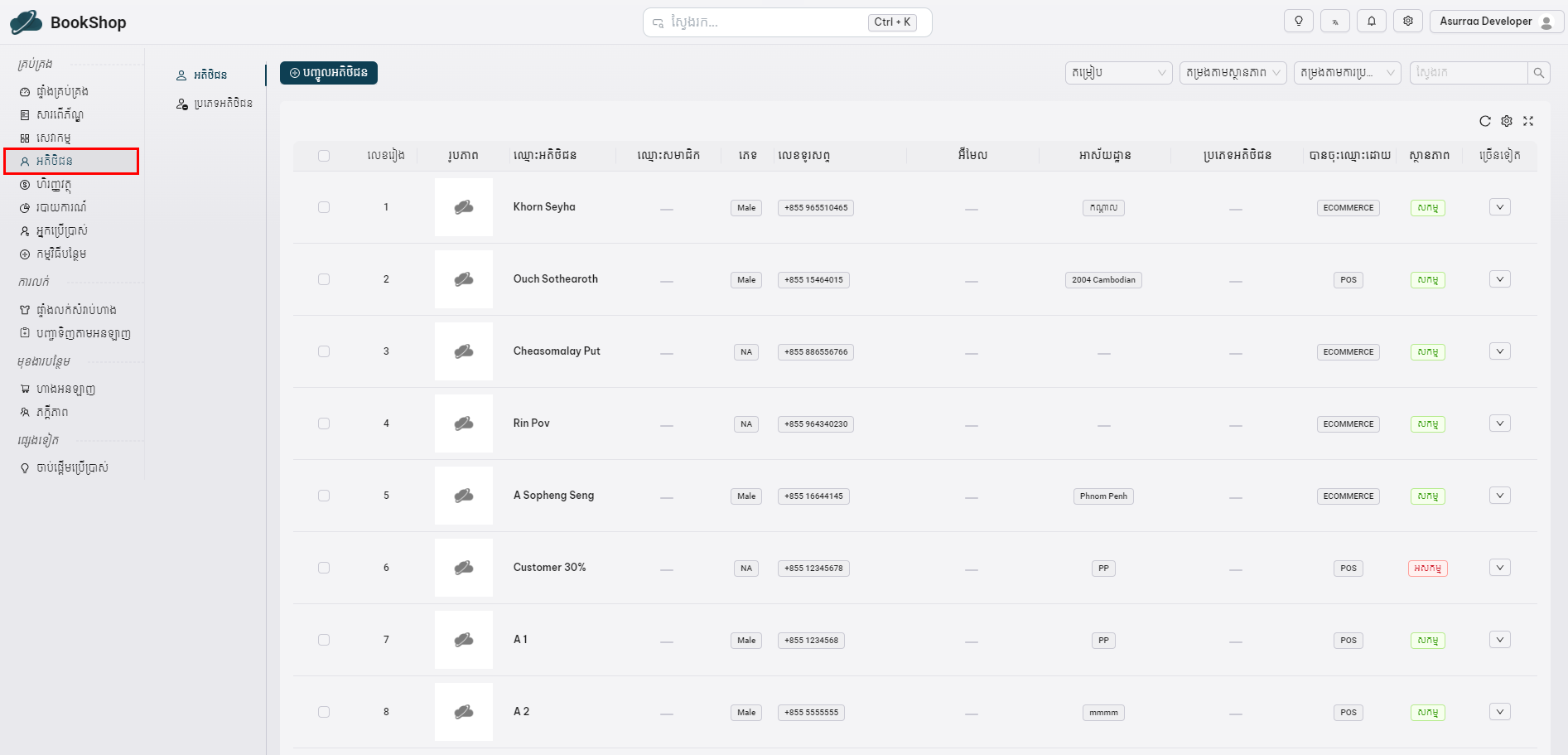This screenshot has height=755, width=1568.
Task: Open the Asurraa Developer account menu
Action: point(1496,22)
